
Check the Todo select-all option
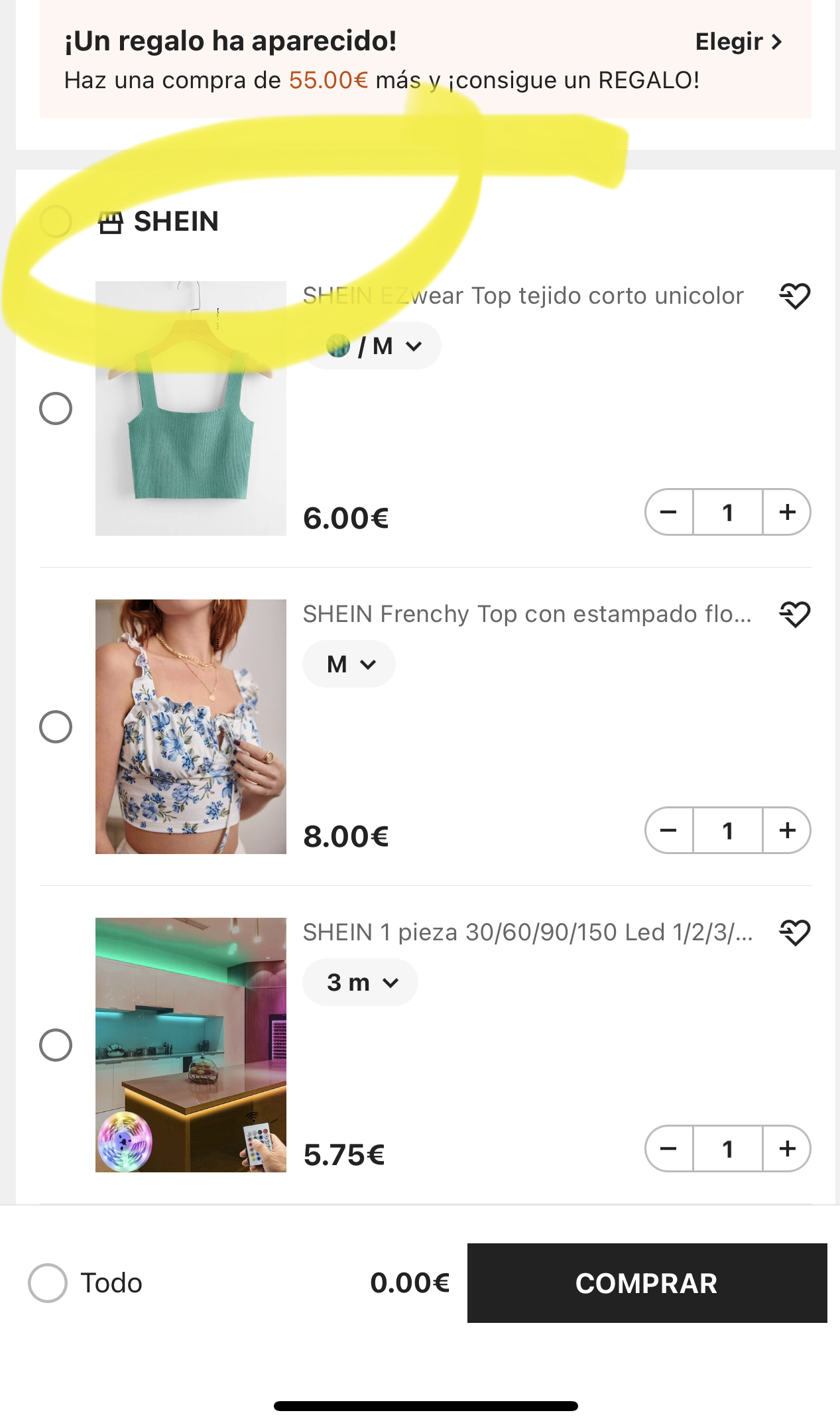(48, 1283)
